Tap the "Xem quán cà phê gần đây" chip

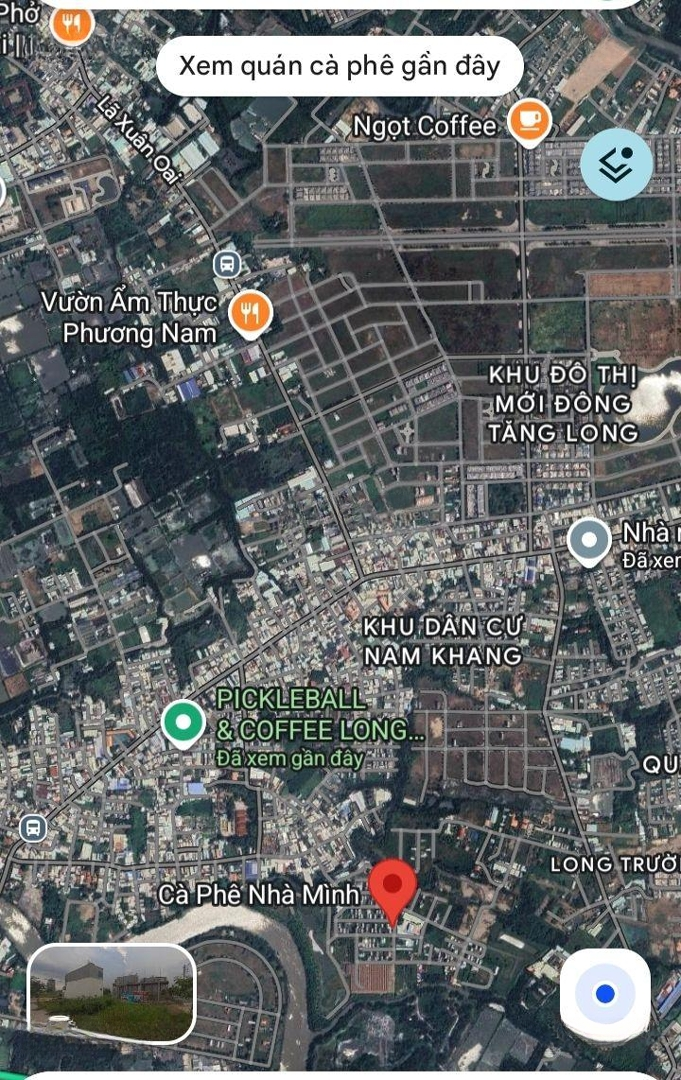click(339, 66)
